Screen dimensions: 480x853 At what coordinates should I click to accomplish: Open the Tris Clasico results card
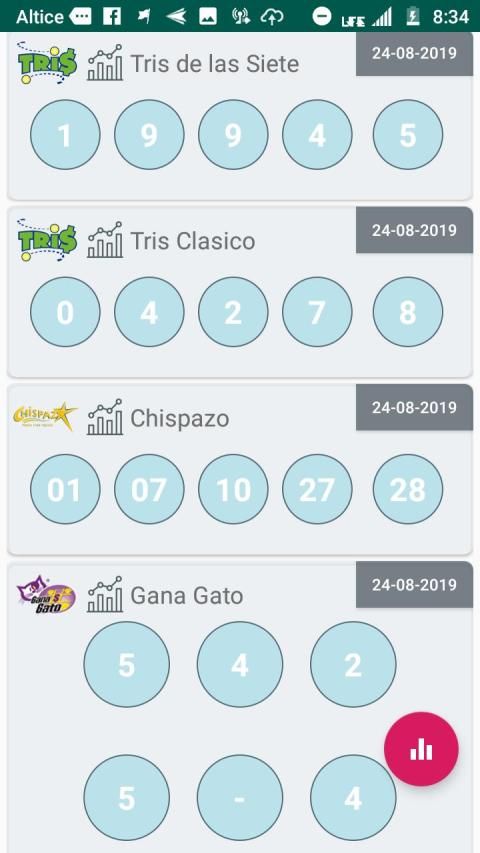tap(240, 292)
